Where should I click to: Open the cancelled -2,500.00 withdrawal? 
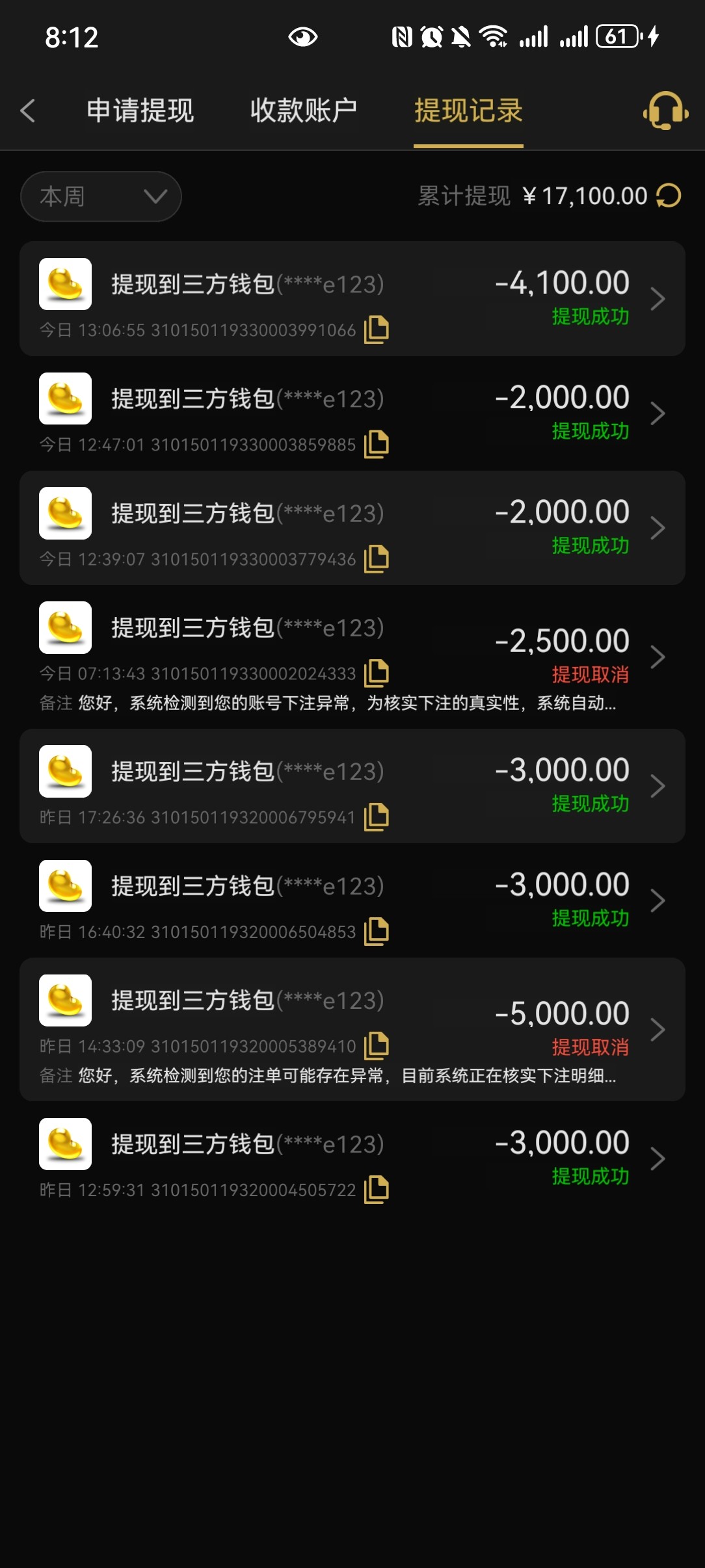coord(352,657)
